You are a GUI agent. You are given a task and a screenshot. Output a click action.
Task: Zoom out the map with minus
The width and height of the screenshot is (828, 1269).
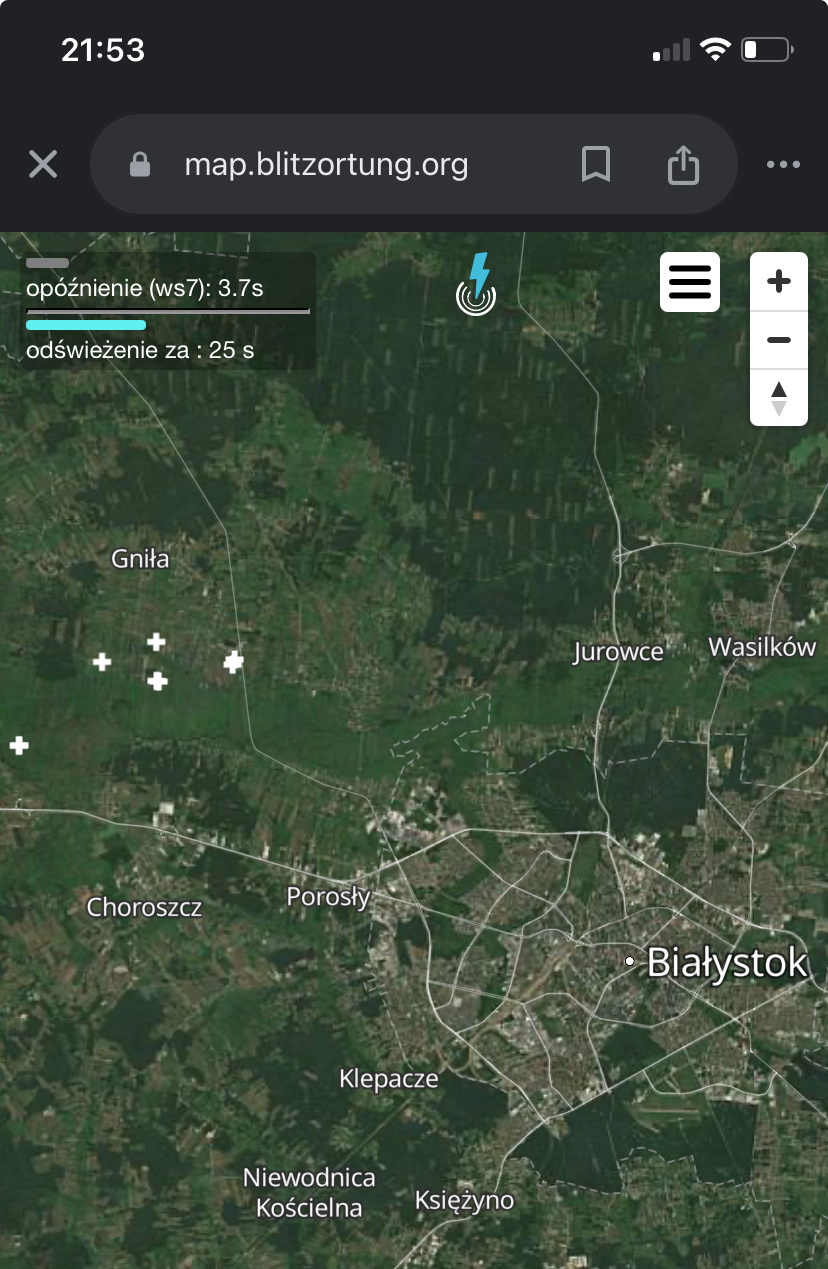779,340
